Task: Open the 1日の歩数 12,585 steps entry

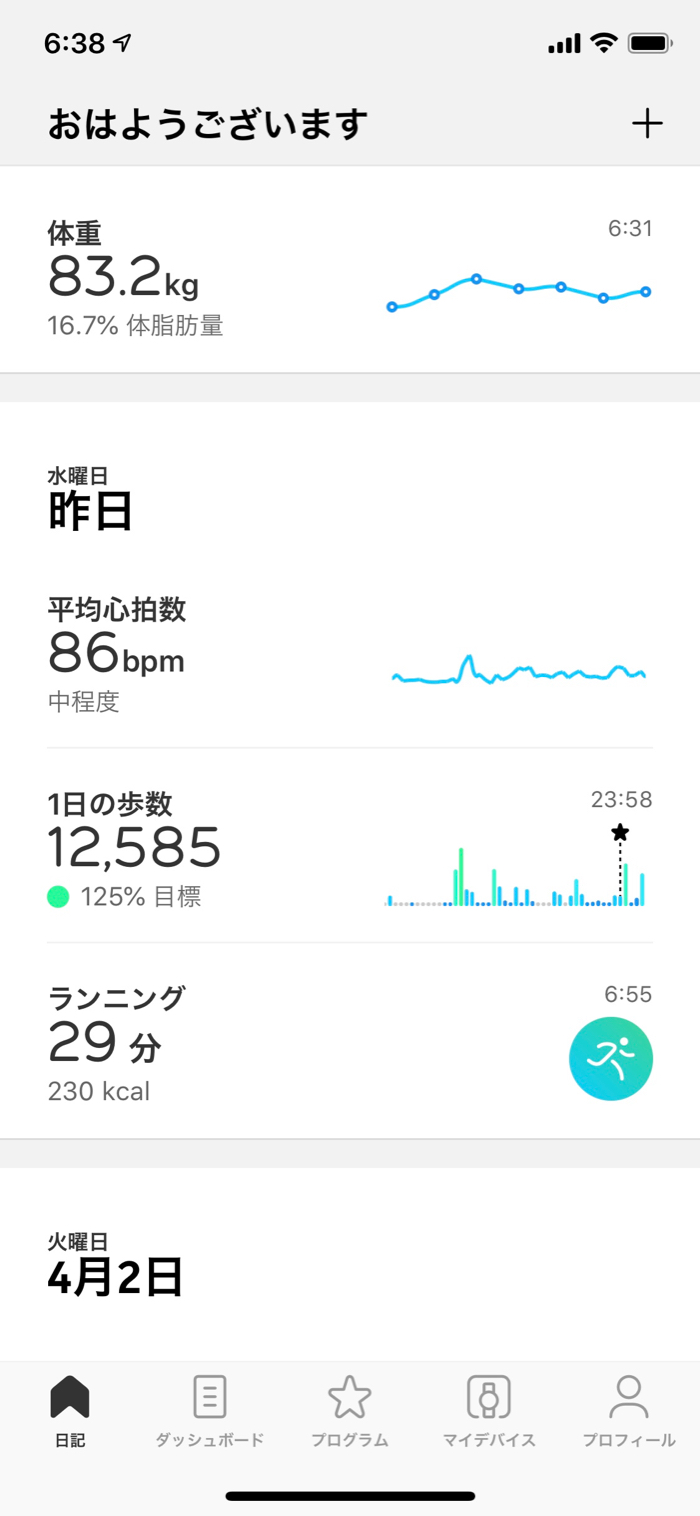Action: pyautogui.click(x=350, y=850)
